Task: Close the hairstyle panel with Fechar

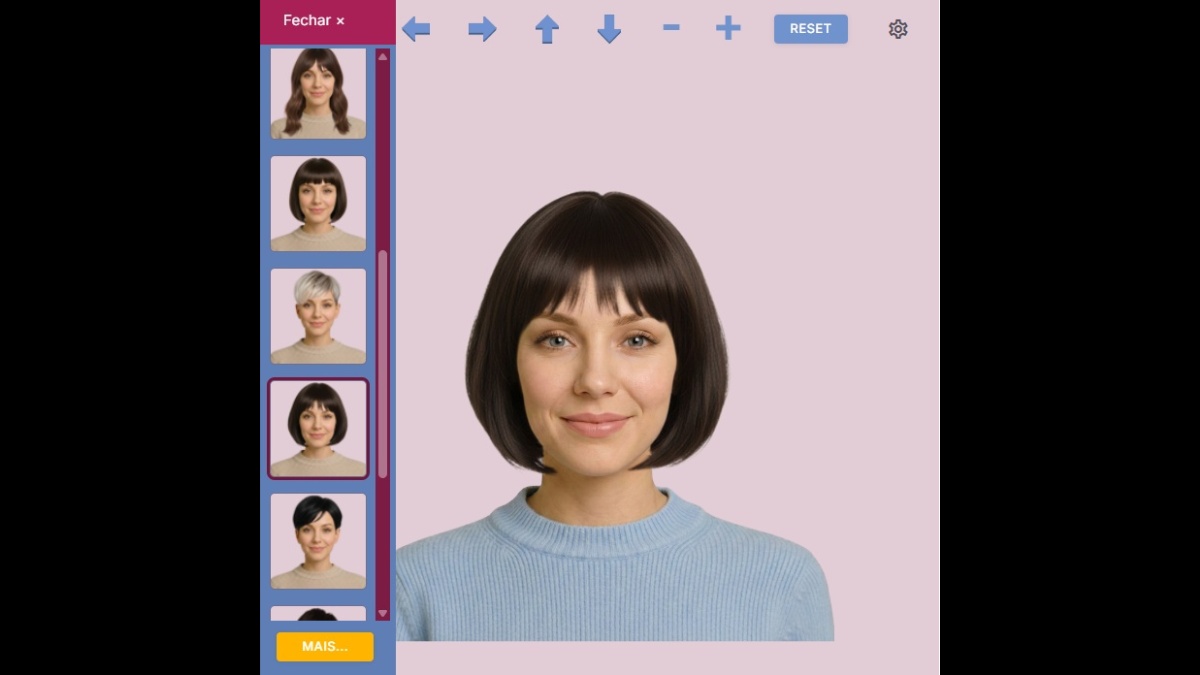Action: tap(314, 21)
